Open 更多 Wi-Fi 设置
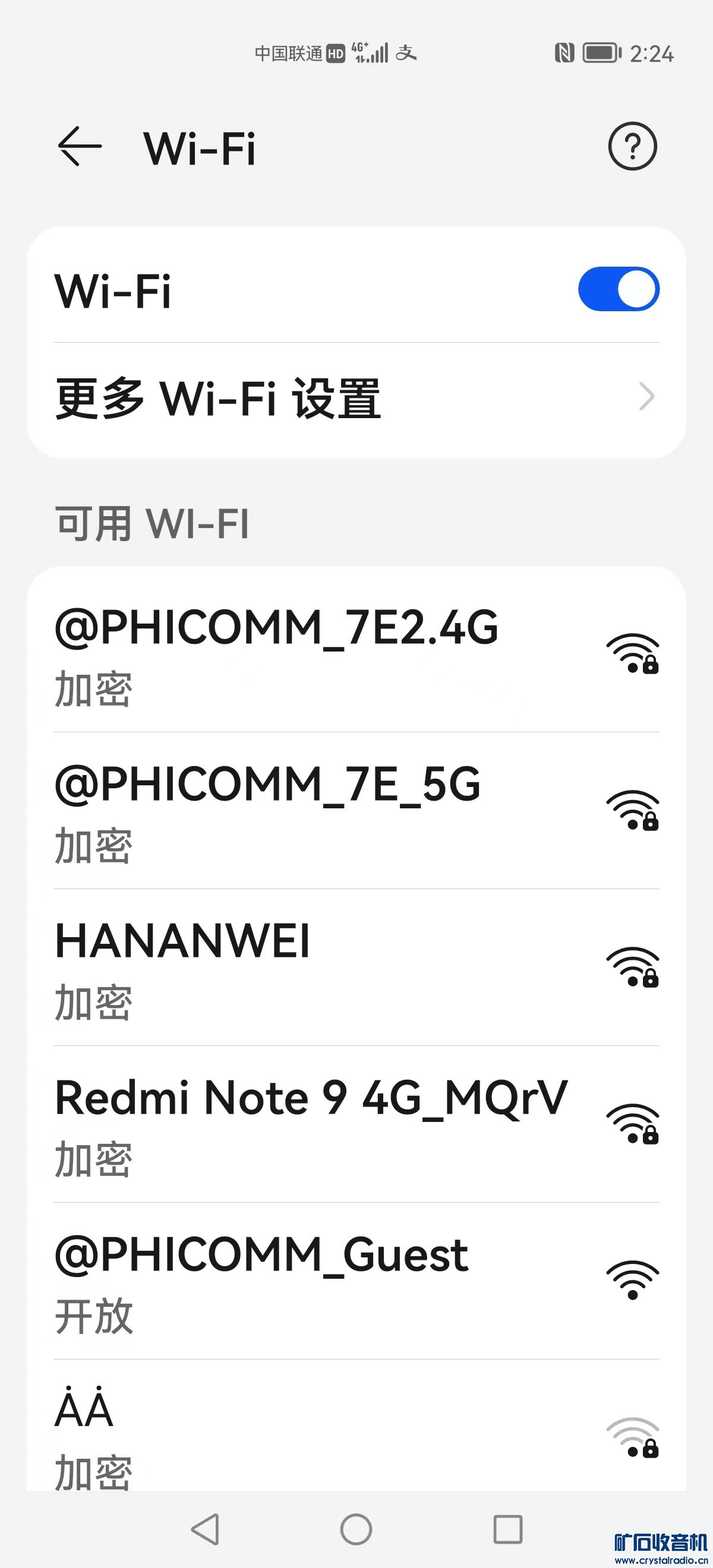Viewport: 713px width, 1568px height. pyautogui.click(x=356, y=399)
